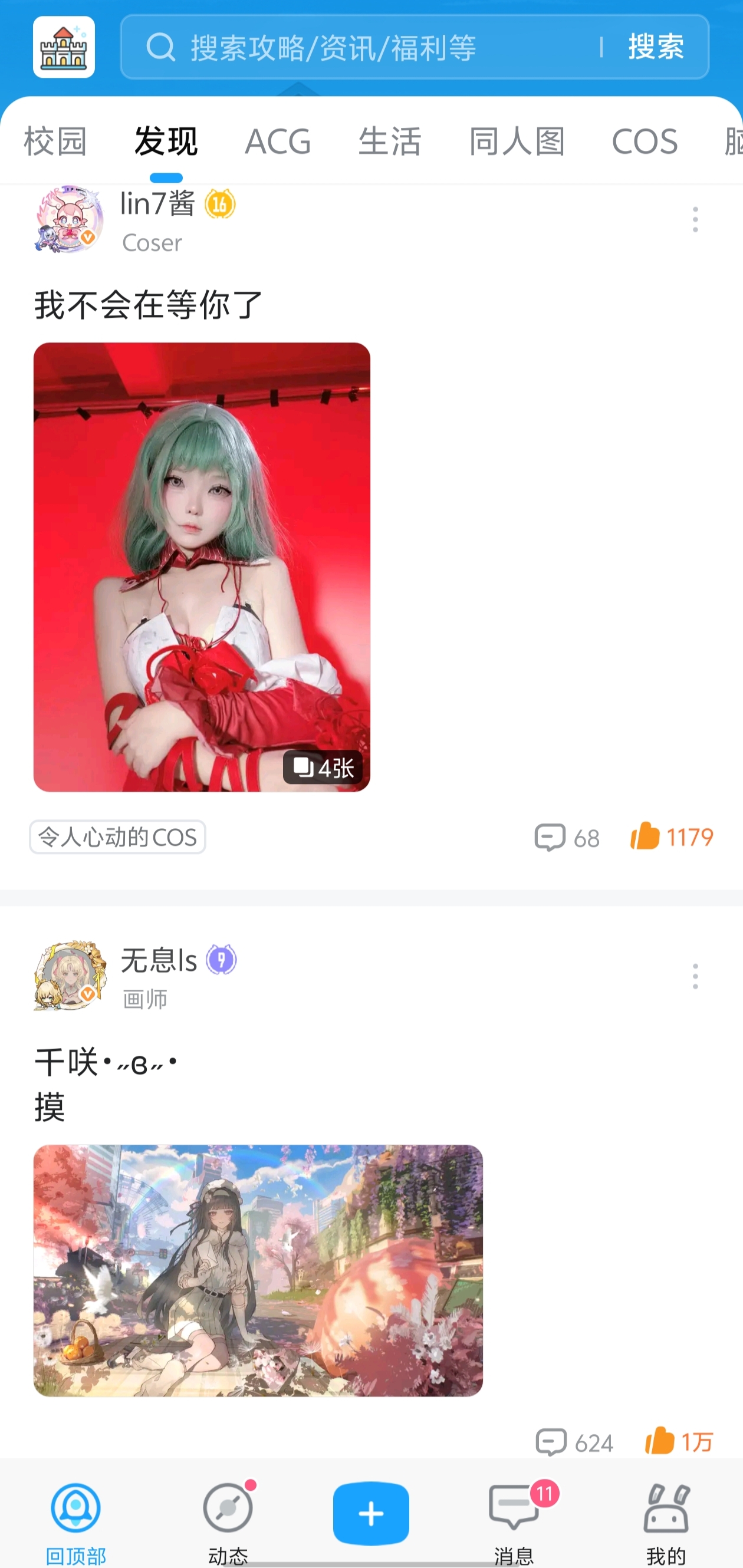Switch to the 同人图 tab
The width and height of the screenshot is (743, 1568).
coord(517,141)
